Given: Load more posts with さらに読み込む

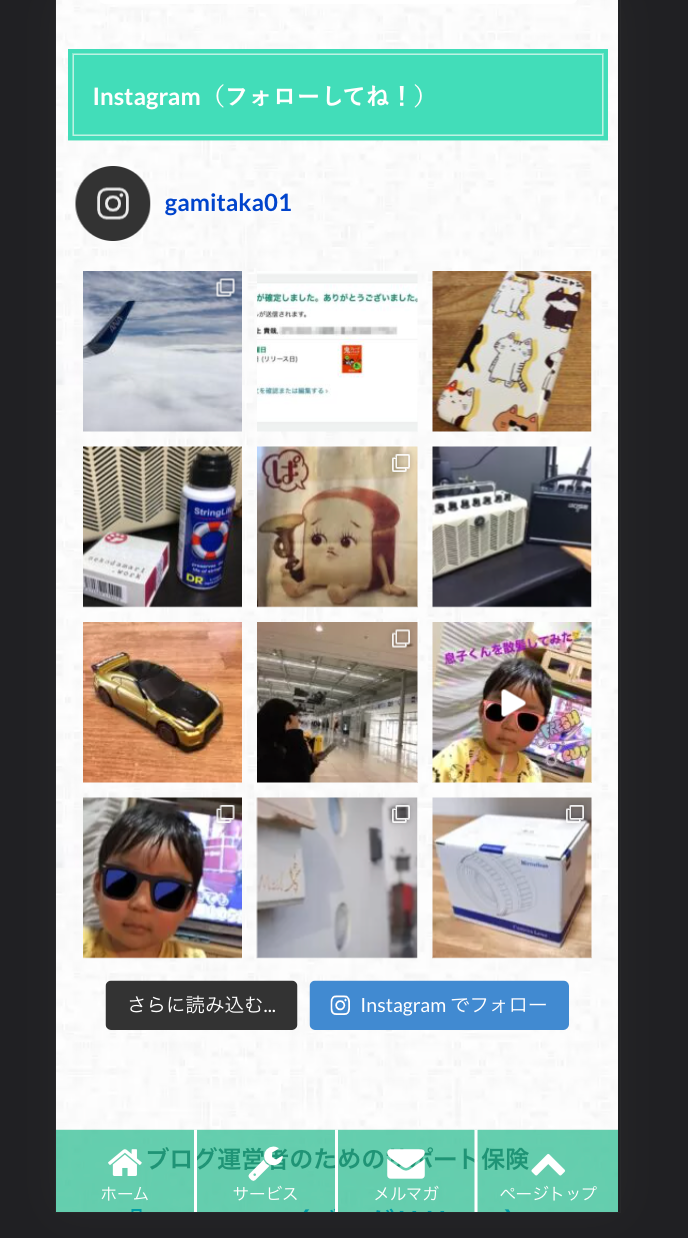Looking at the screenshot, I should point(201,1005).
